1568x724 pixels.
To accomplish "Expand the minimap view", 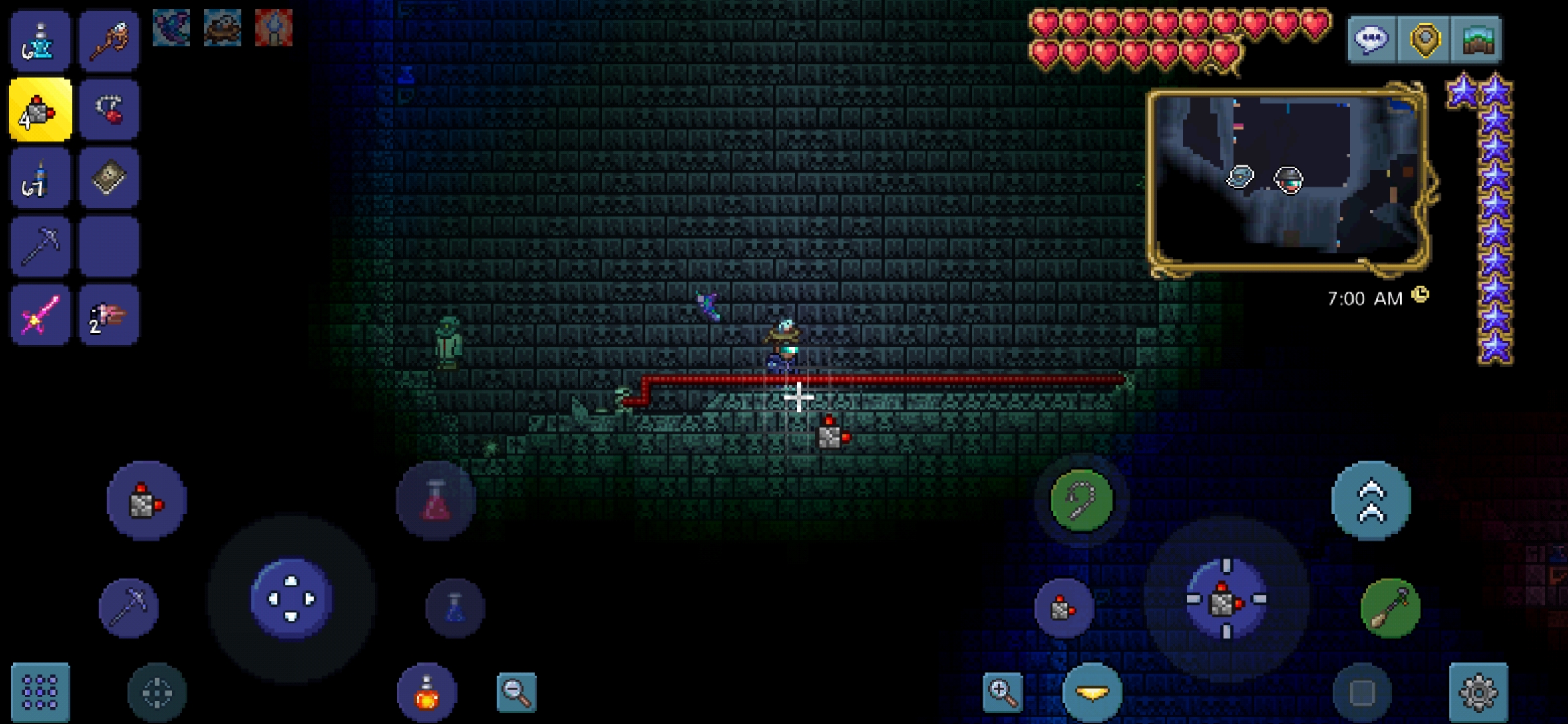I will click(x=1288, y=180).
